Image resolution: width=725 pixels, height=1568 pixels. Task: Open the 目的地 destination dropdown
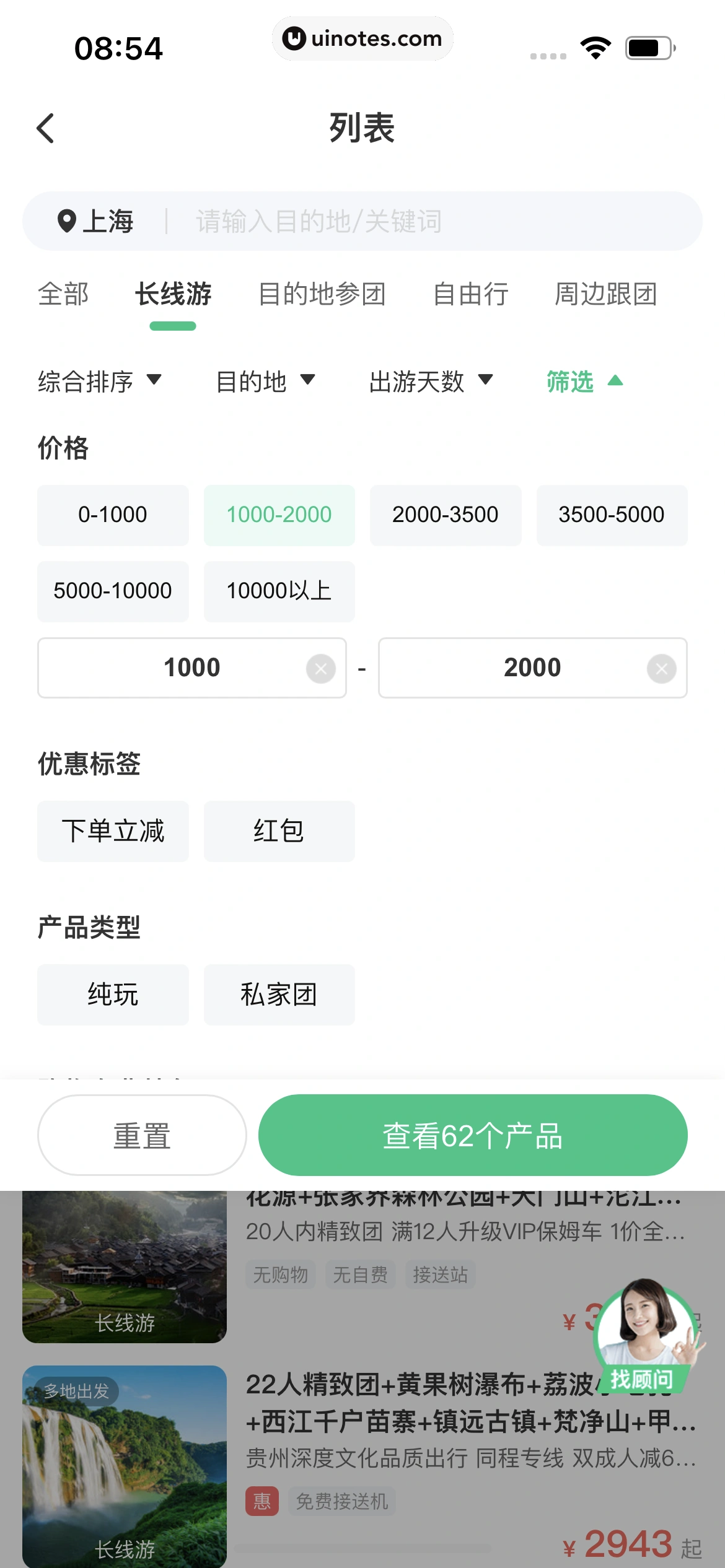(x=265, y=382)
